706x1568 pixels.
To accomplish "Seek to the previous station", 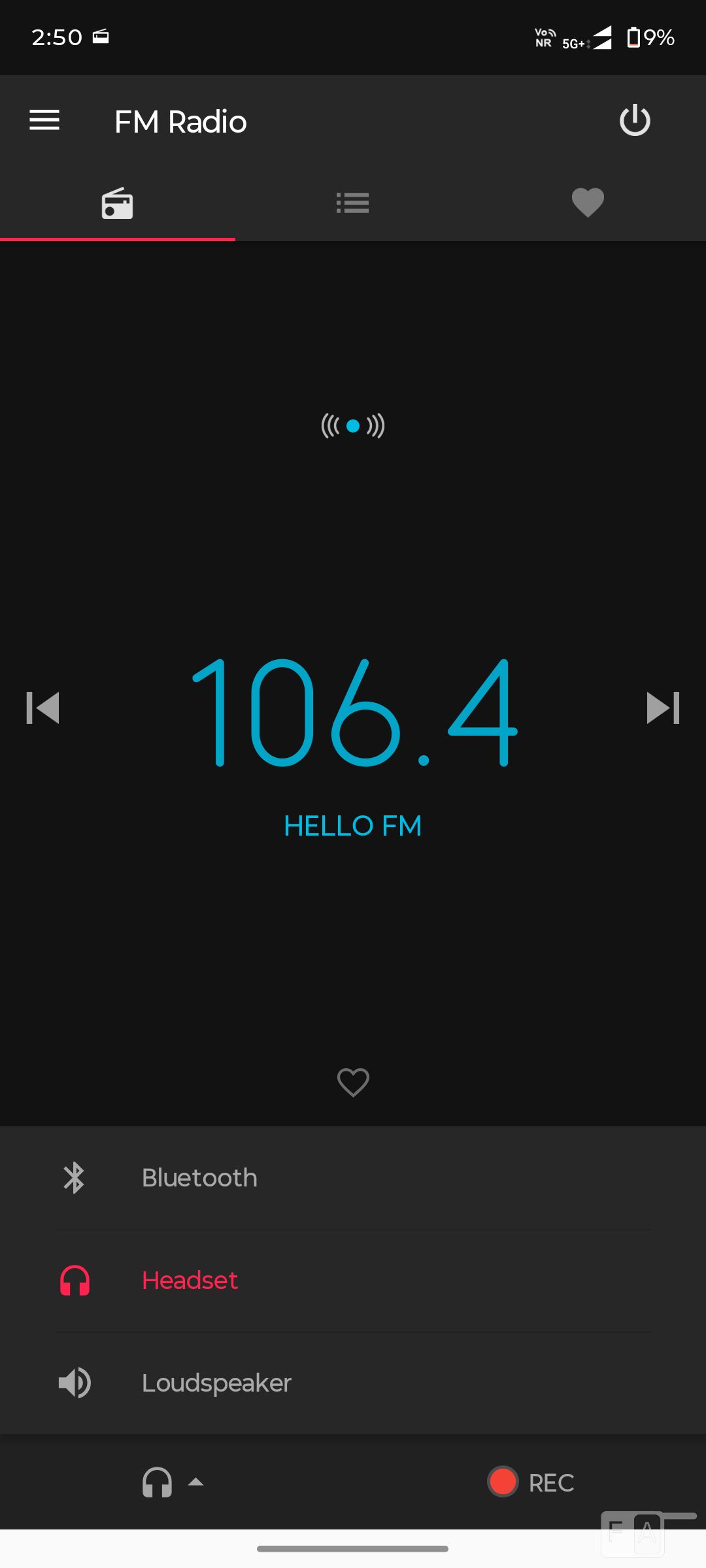I will (x=43, y=708).
